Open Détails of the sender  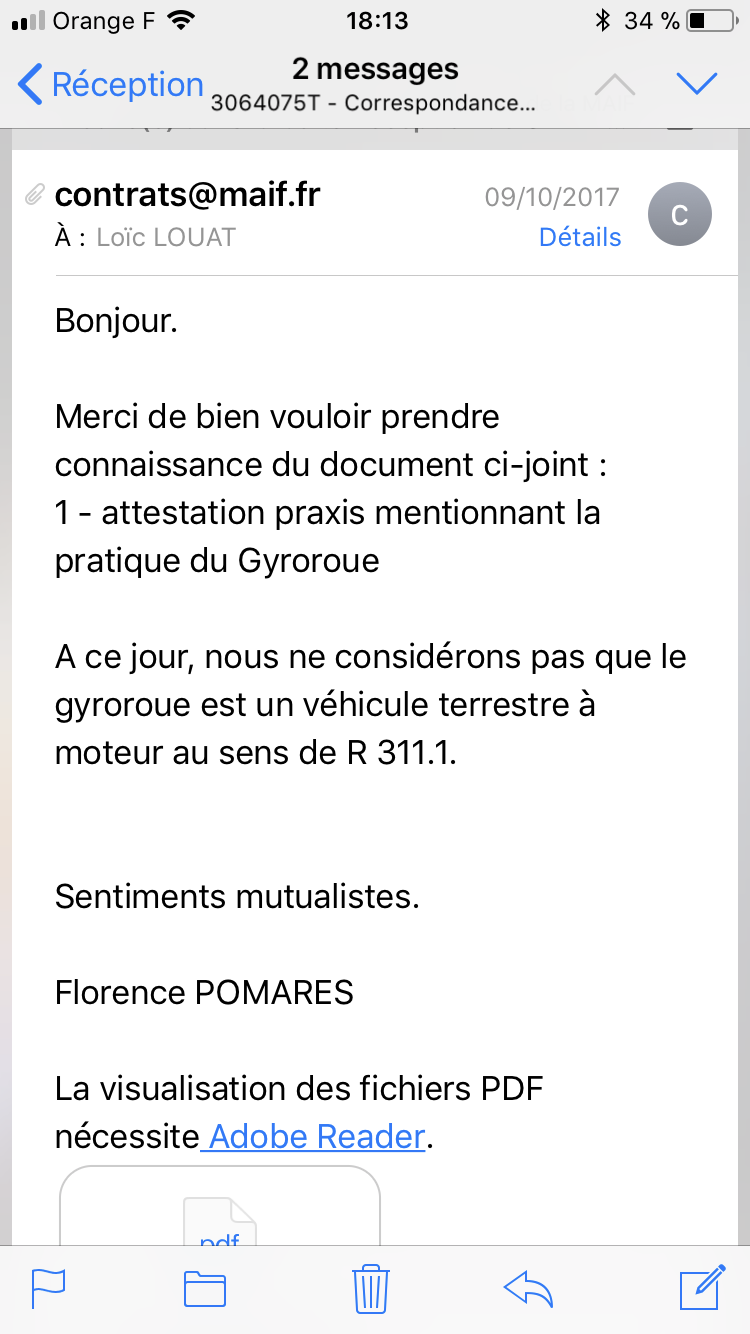[x=580, y=237]
